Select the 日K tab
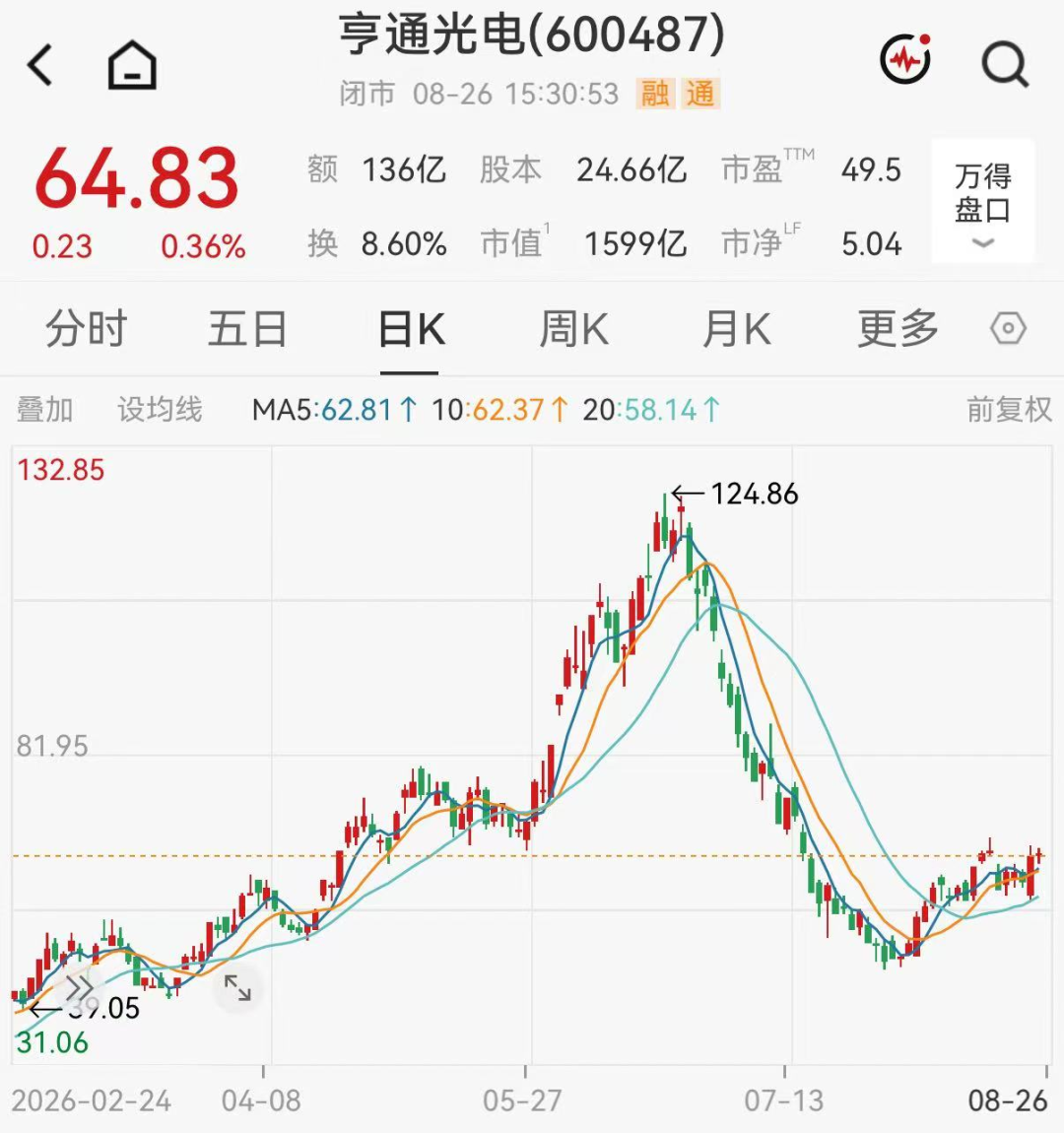 pos(411,329)
